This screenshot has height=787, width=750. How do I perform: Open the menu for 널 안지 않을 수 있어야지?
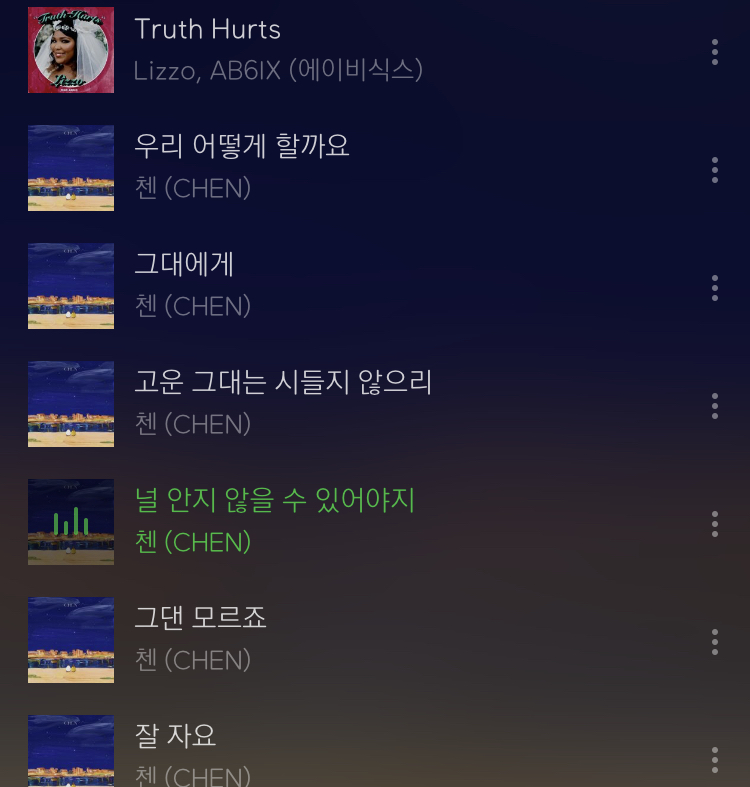click(715, 524)
